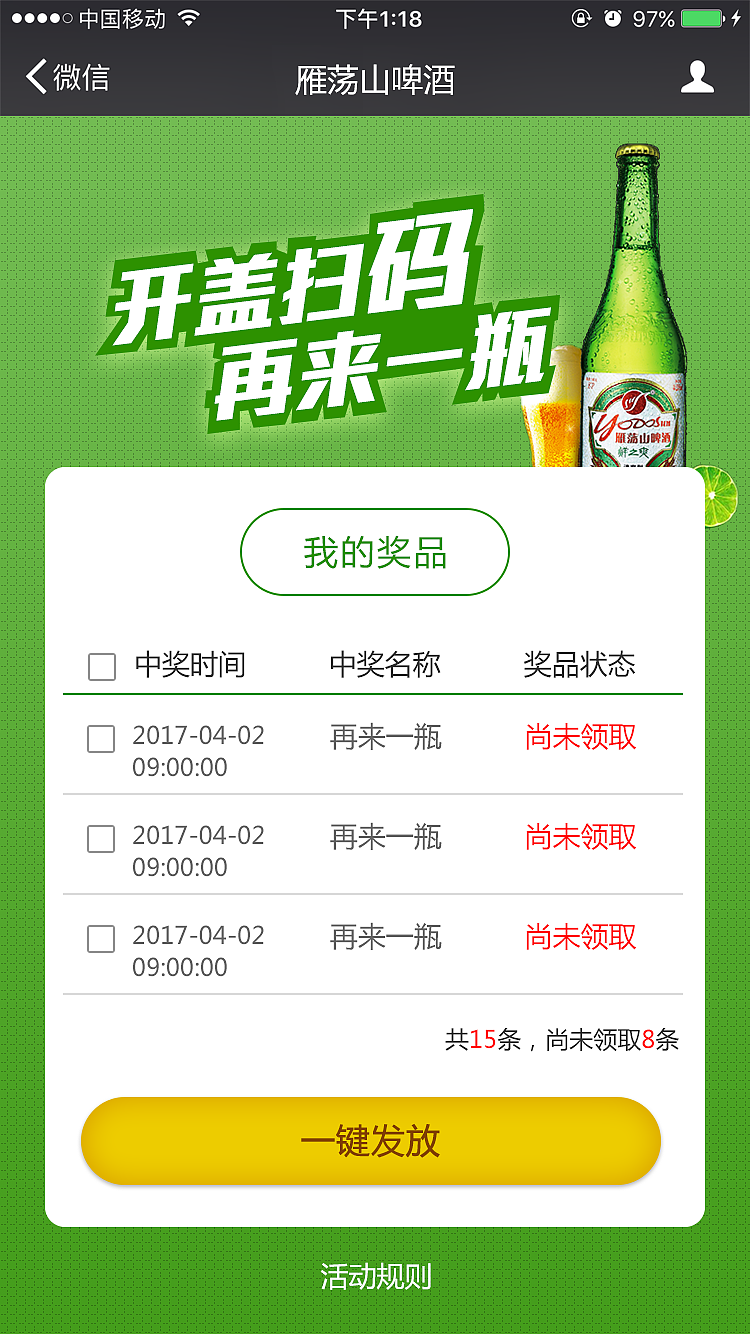Tap the 一键发放 button

click(371, 1141)
